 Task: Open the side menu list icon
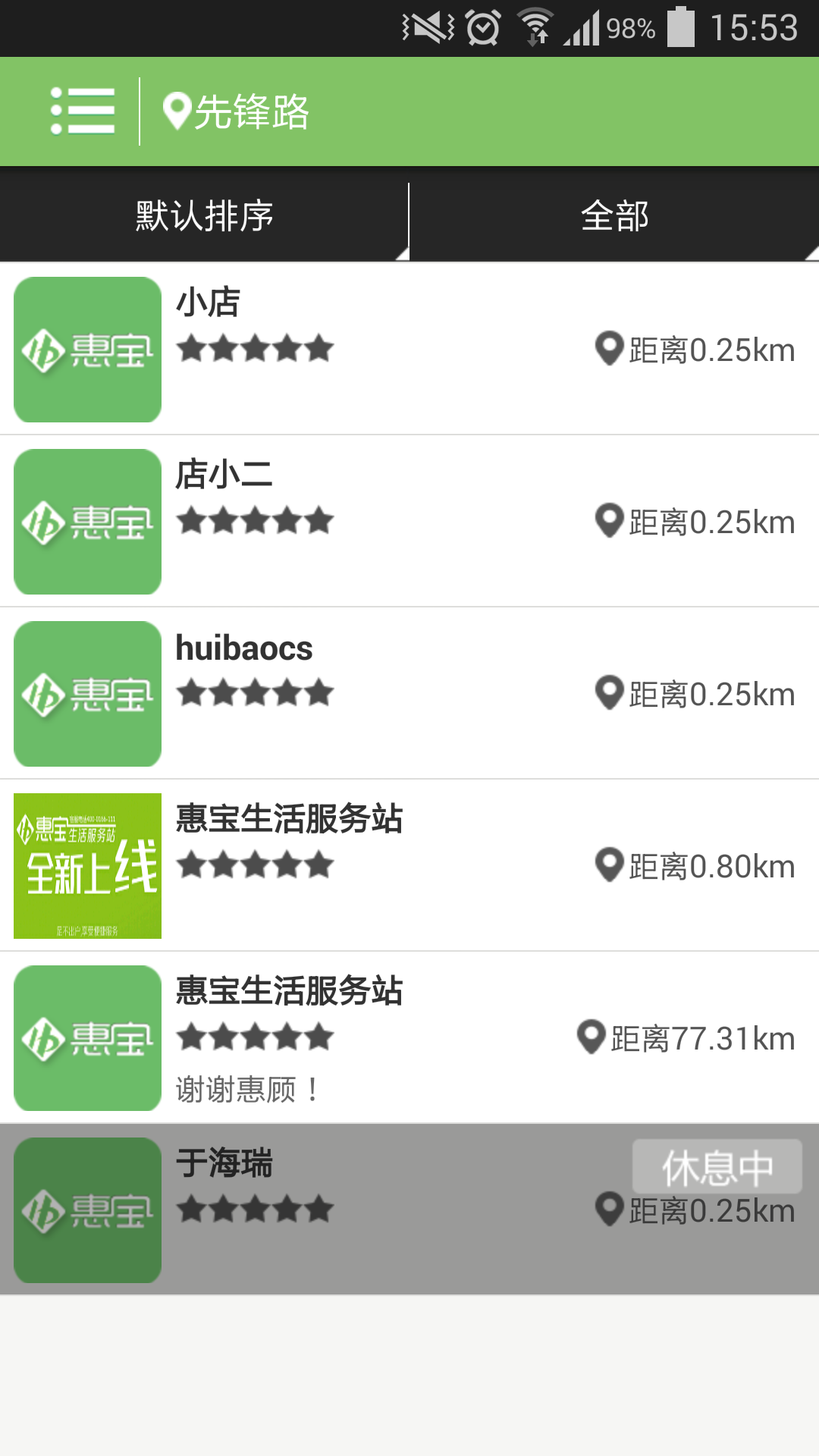coord(82,111)
